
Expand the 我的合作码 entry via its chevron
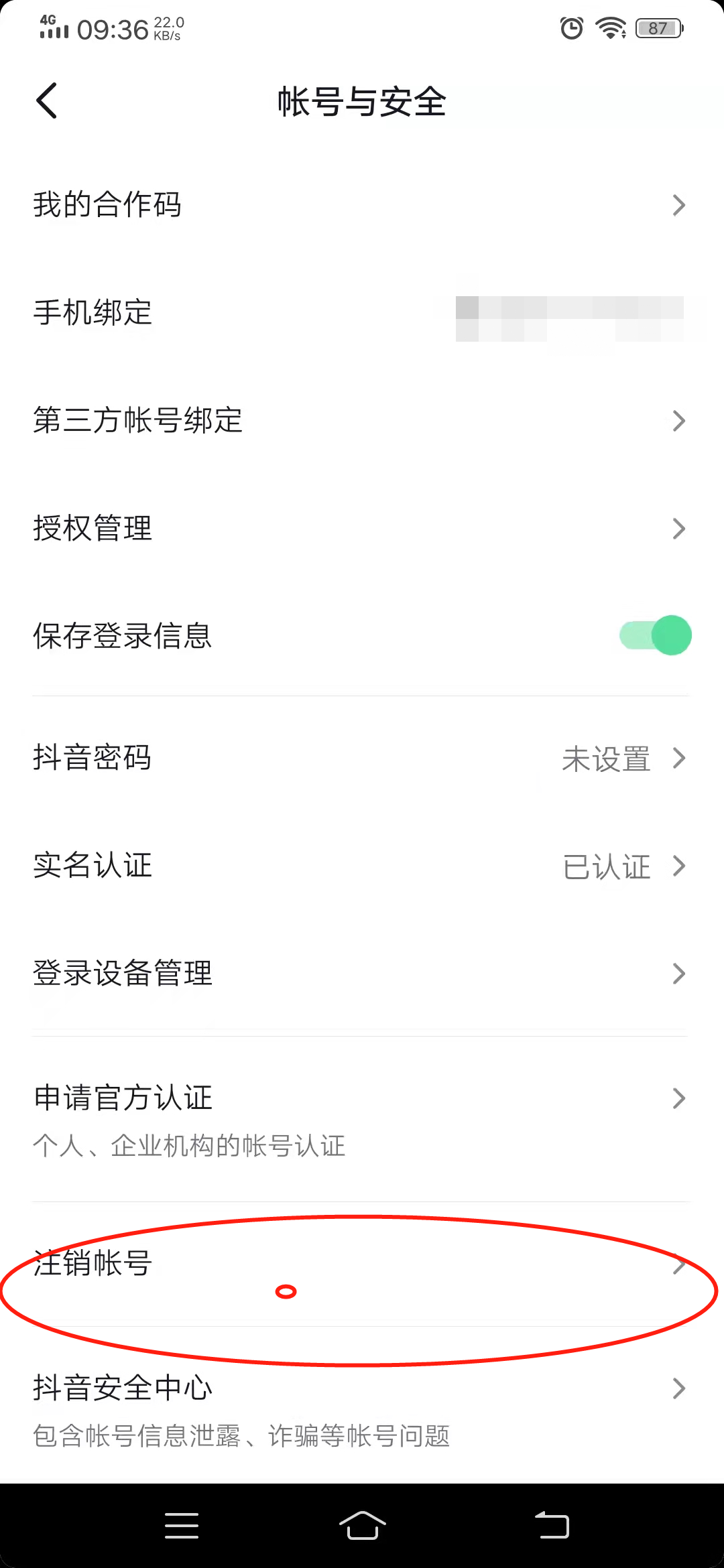(x=679, y=205)
